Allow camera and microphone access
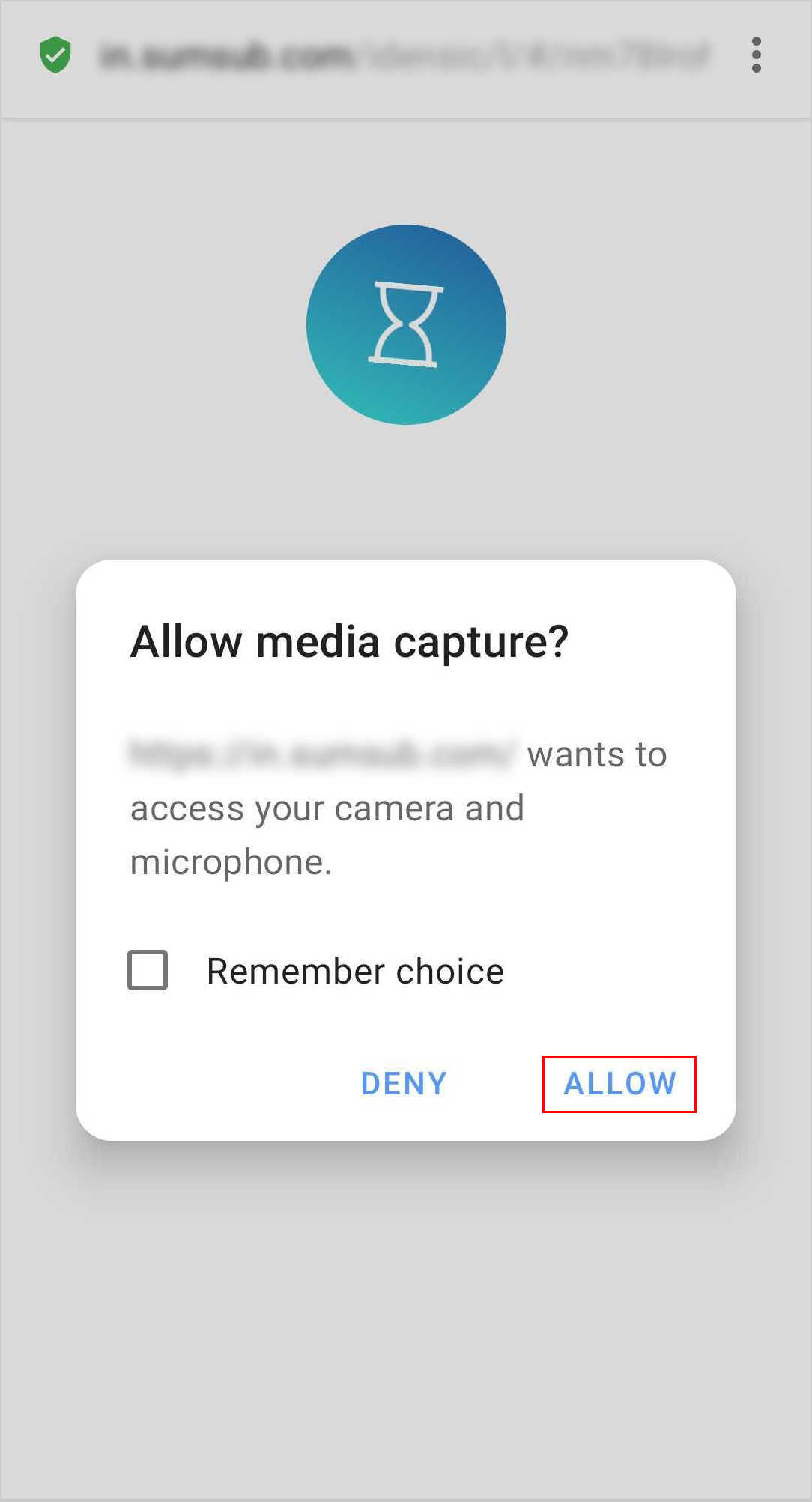The height and width of the screenshot is (1502, 812). [619, 1083]
